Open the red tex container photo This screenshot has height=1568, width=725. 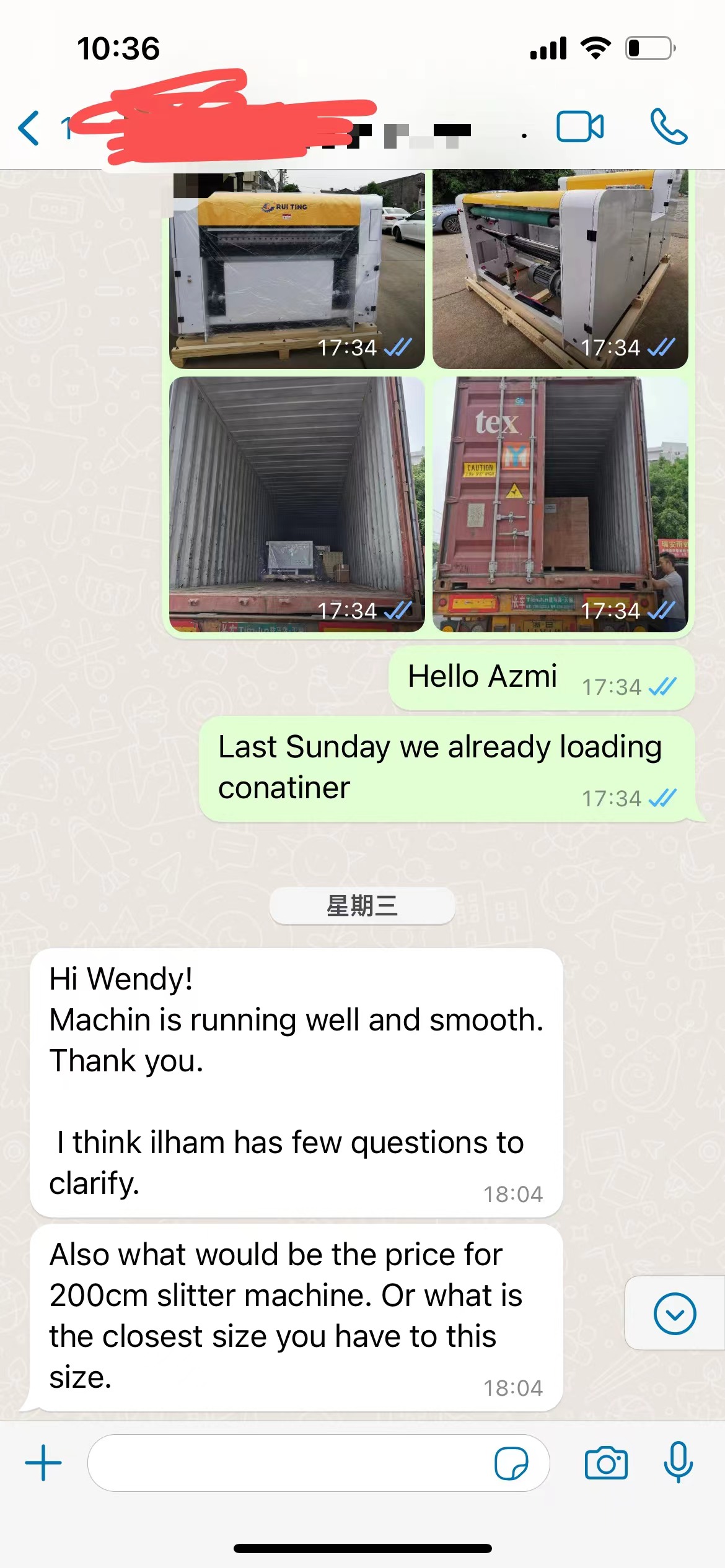[560, 503]
